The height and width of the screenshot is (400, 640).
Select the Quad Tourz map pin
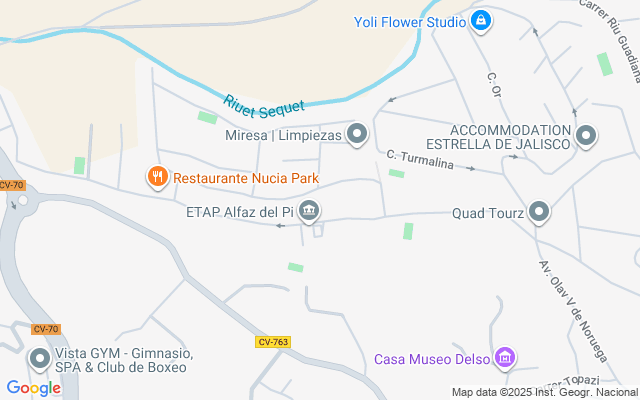[x=540, y=211]
